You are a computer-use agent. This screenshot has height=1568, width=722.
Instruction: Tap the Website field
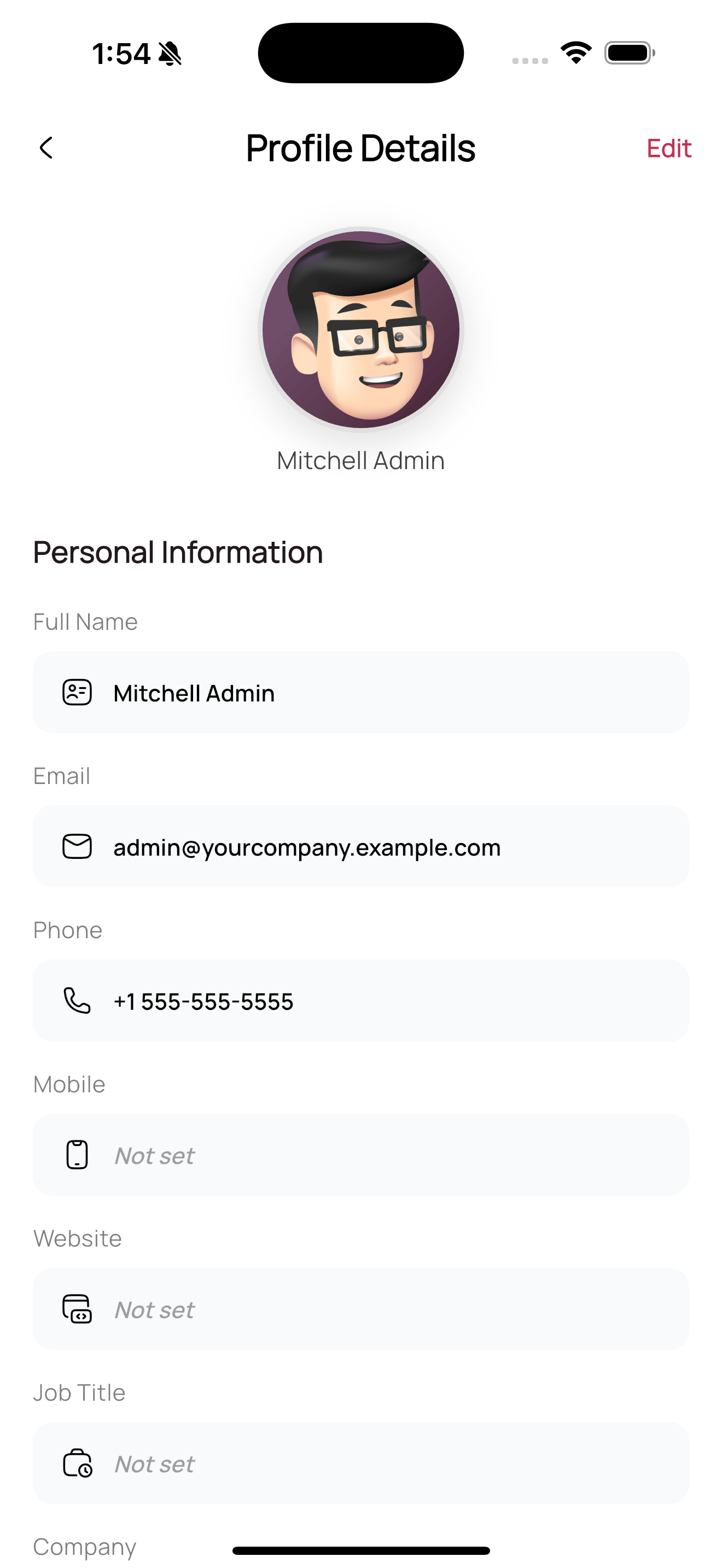click(x=360, y=1309)
